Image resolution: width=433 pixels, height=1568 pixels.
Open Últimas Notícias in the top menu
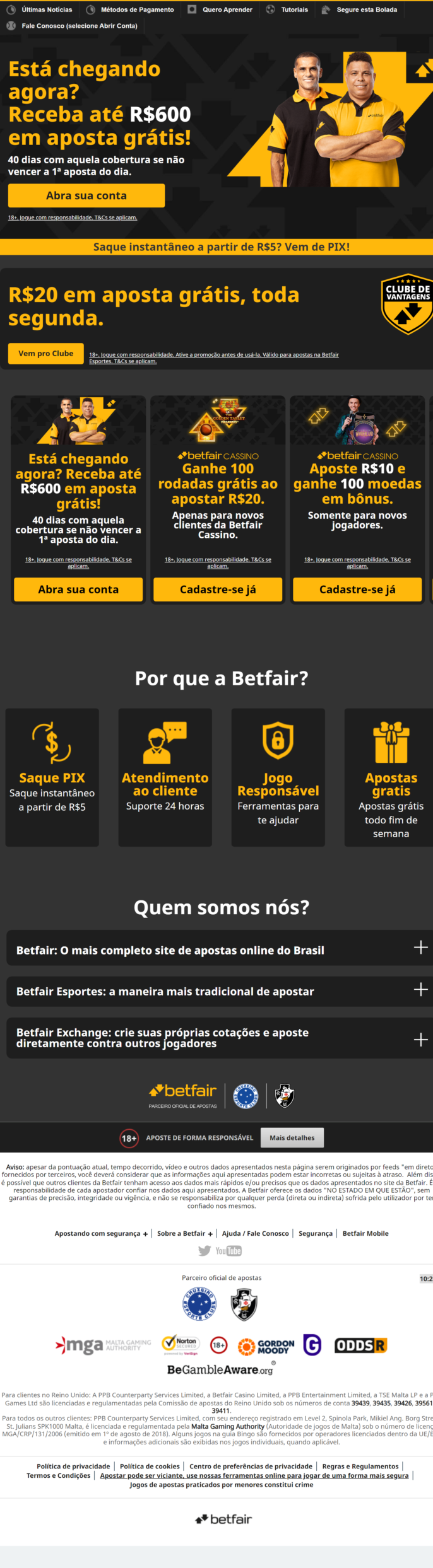point(46,9)
